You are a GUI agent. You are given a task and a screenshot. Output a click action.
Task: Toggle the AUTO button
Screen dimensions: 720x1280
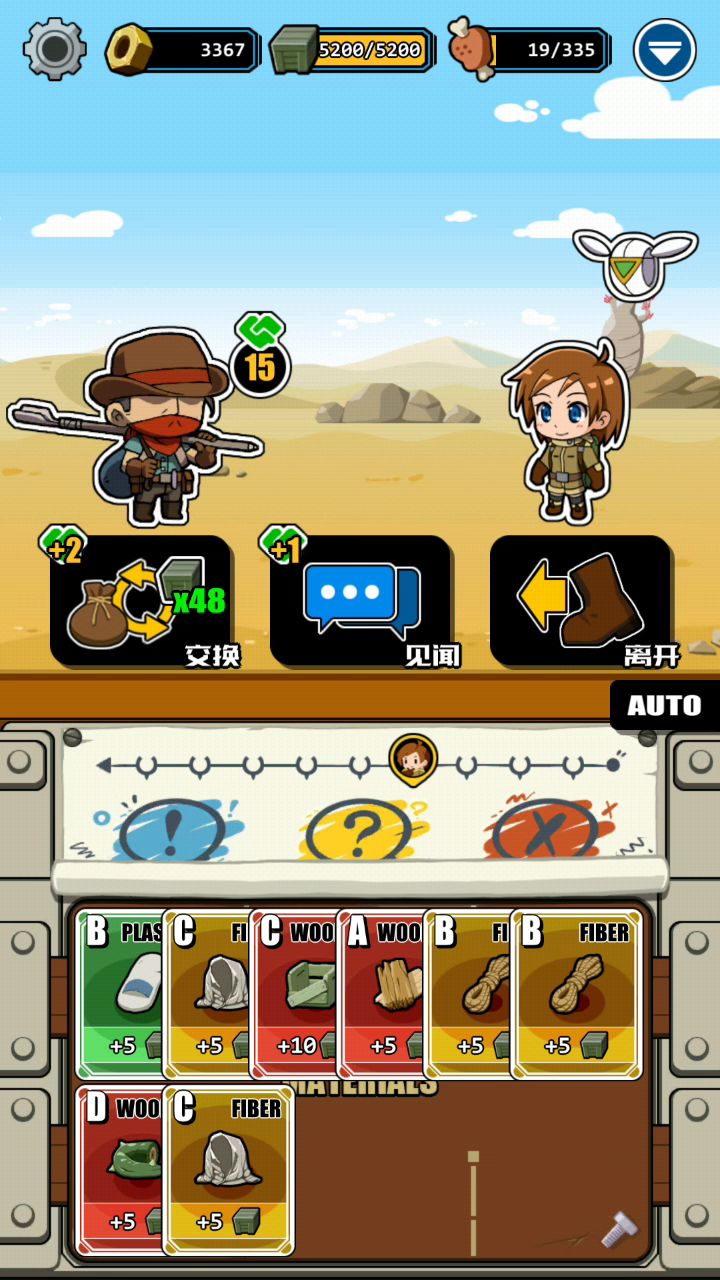[664, 706]
